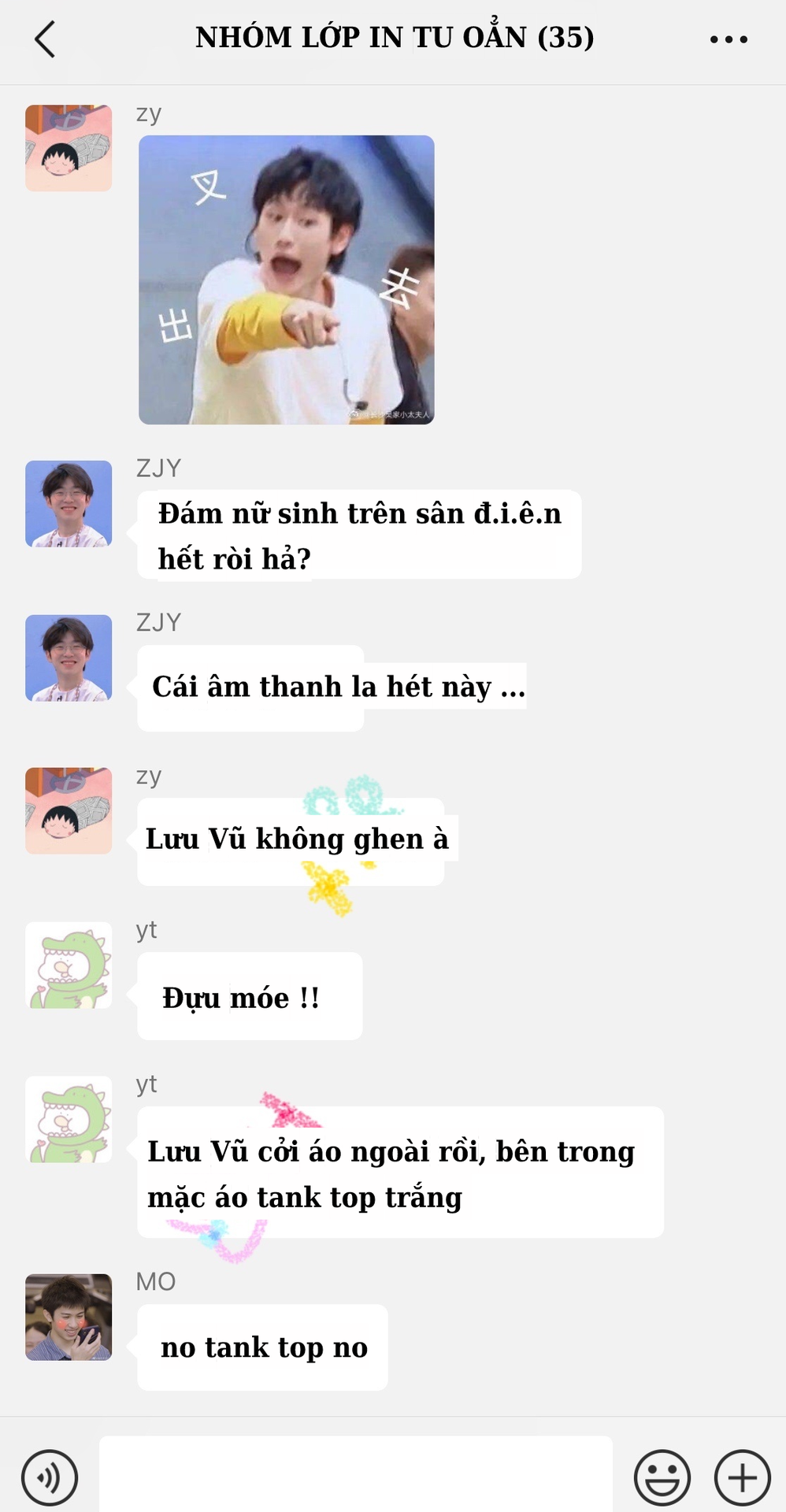Open yt's avatar beside "Đựu móe !!"

(69, 965)
